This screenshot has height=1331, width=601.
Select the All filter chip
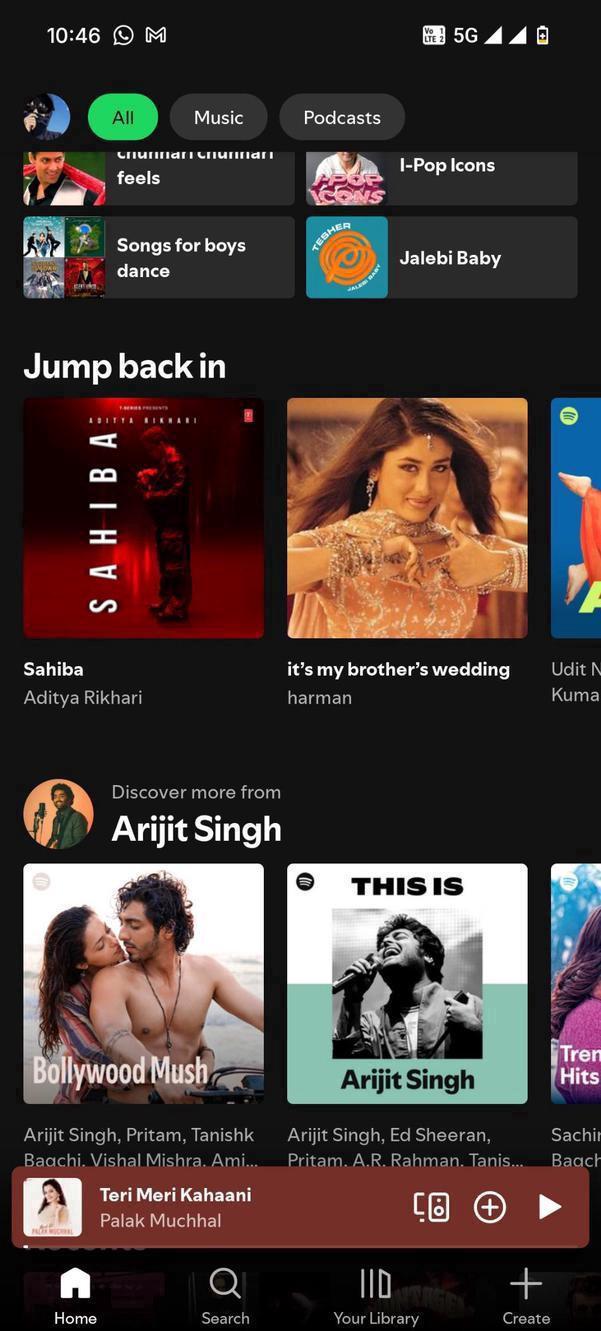point(123,117)
